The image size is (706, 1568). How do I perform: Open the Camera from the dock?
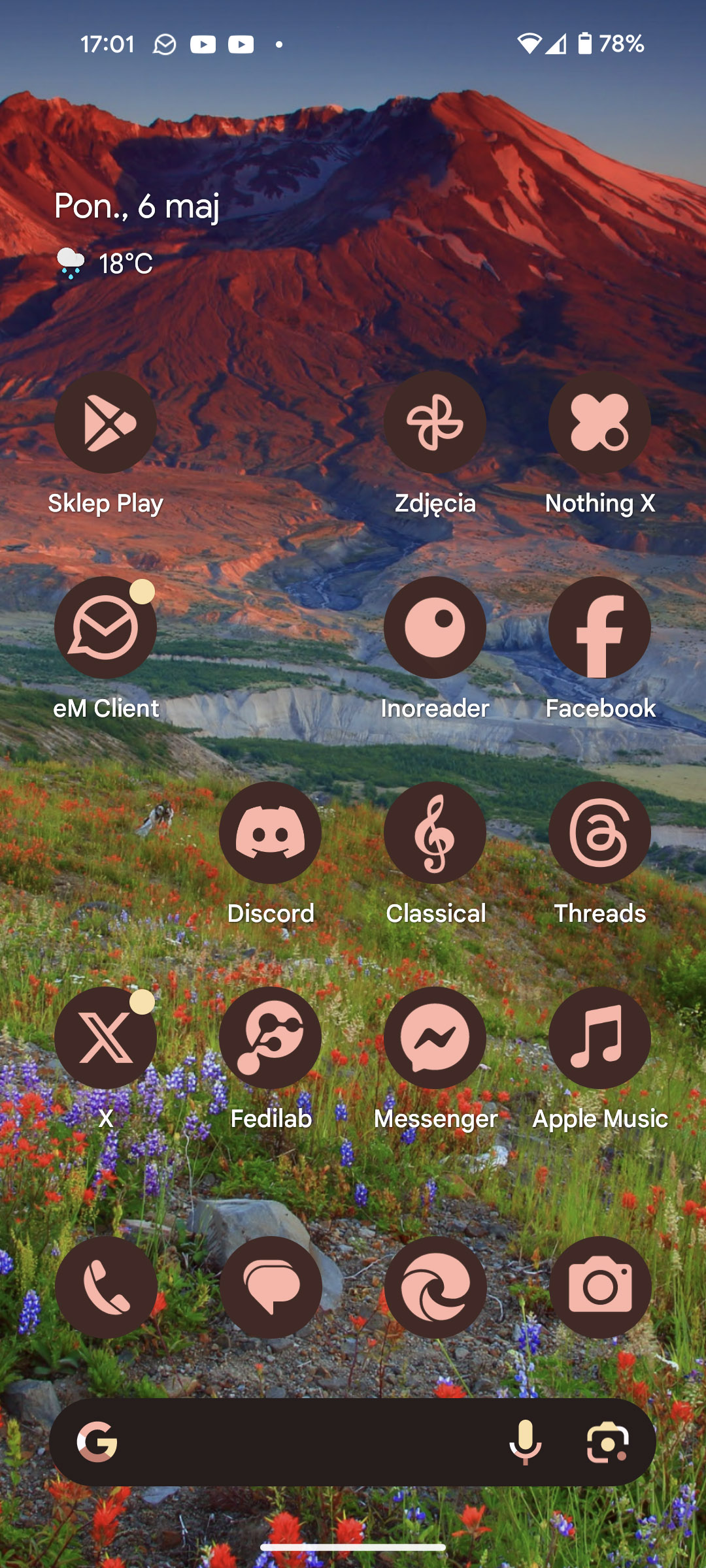coord(600,1287)
